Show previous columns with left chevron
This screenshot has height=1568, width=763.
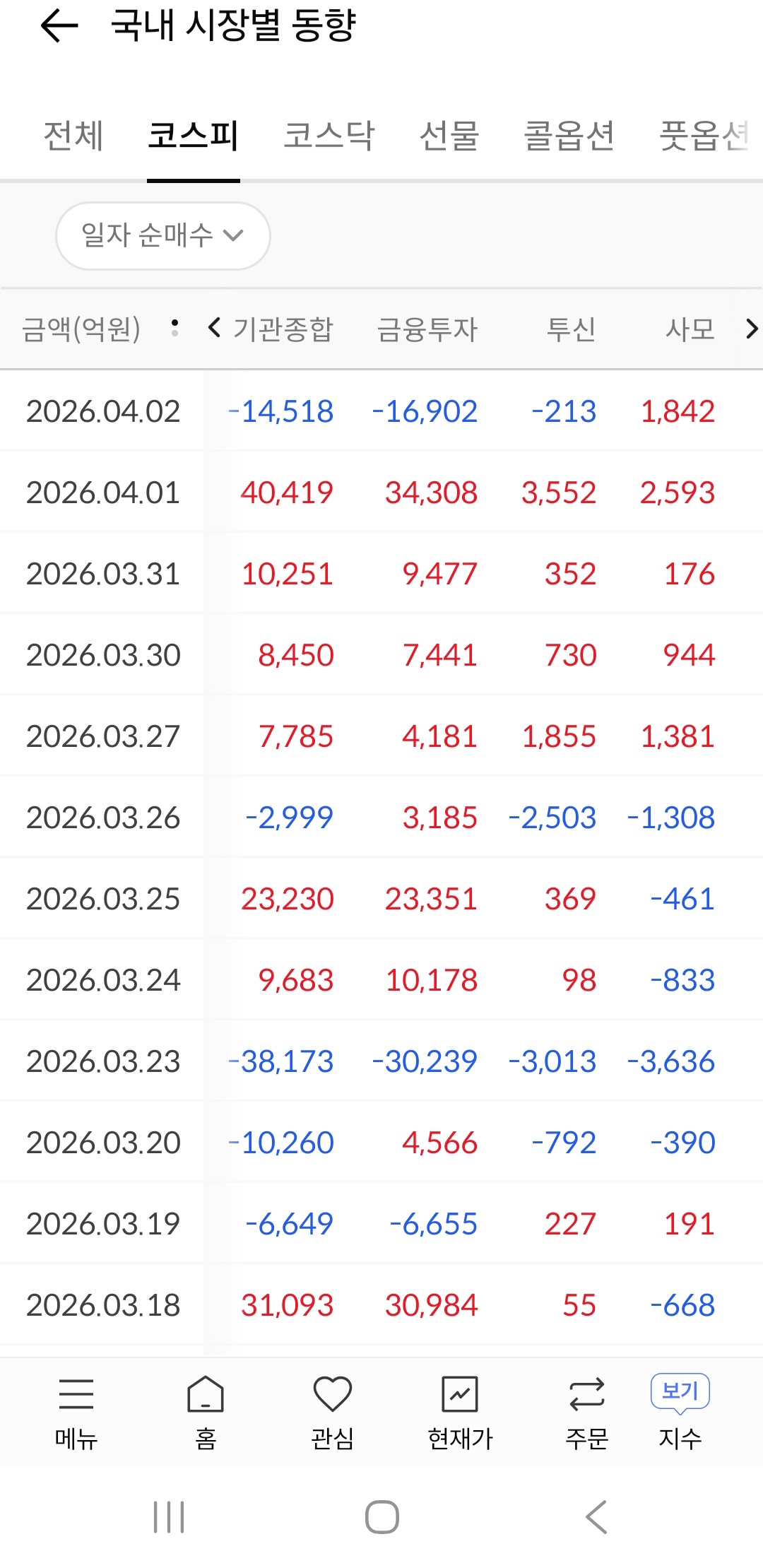tap(214, 328)
